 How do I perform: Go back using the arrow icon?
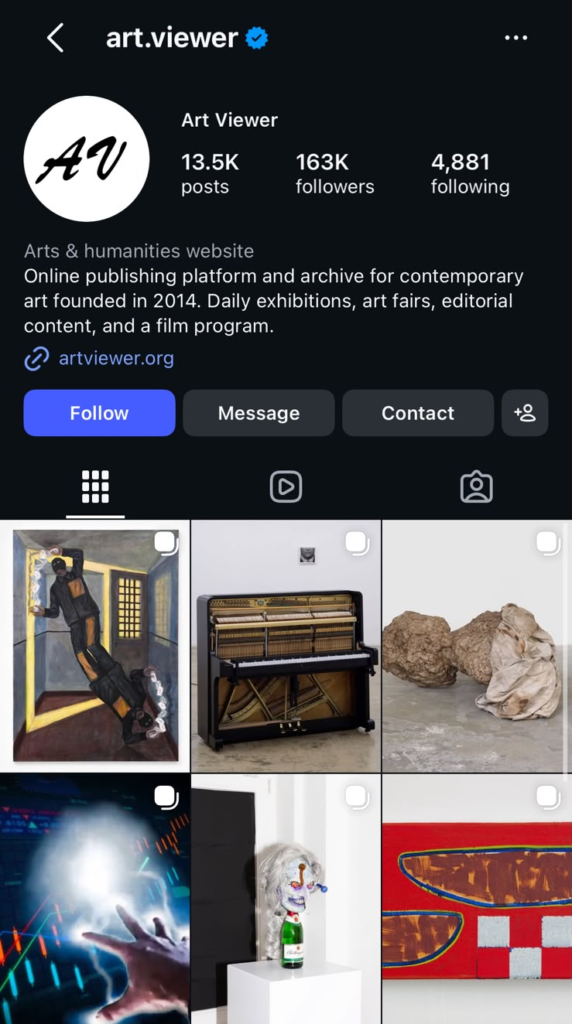point(56,38)
